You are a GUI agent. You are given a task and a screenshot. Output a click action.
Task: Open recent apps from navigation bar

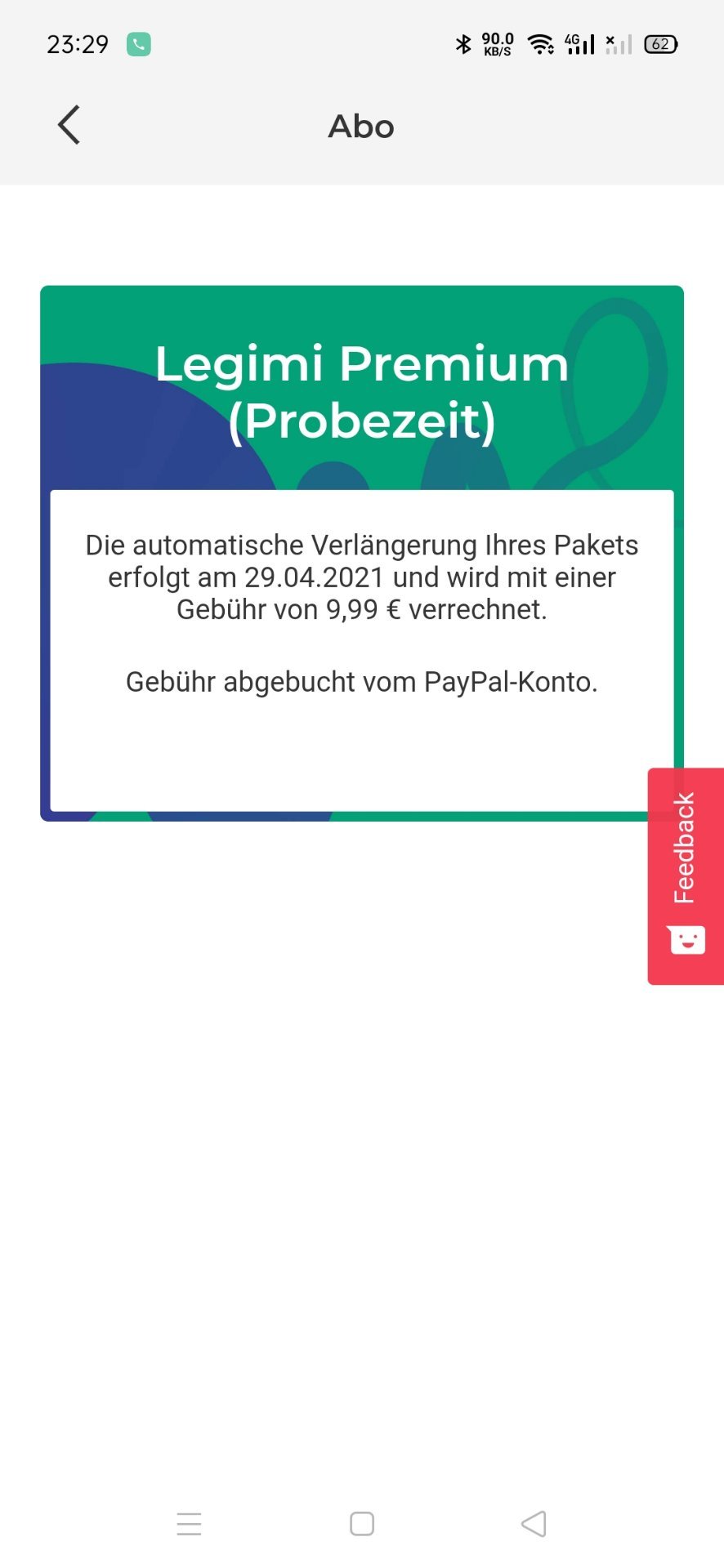[x=189, y=1524]
